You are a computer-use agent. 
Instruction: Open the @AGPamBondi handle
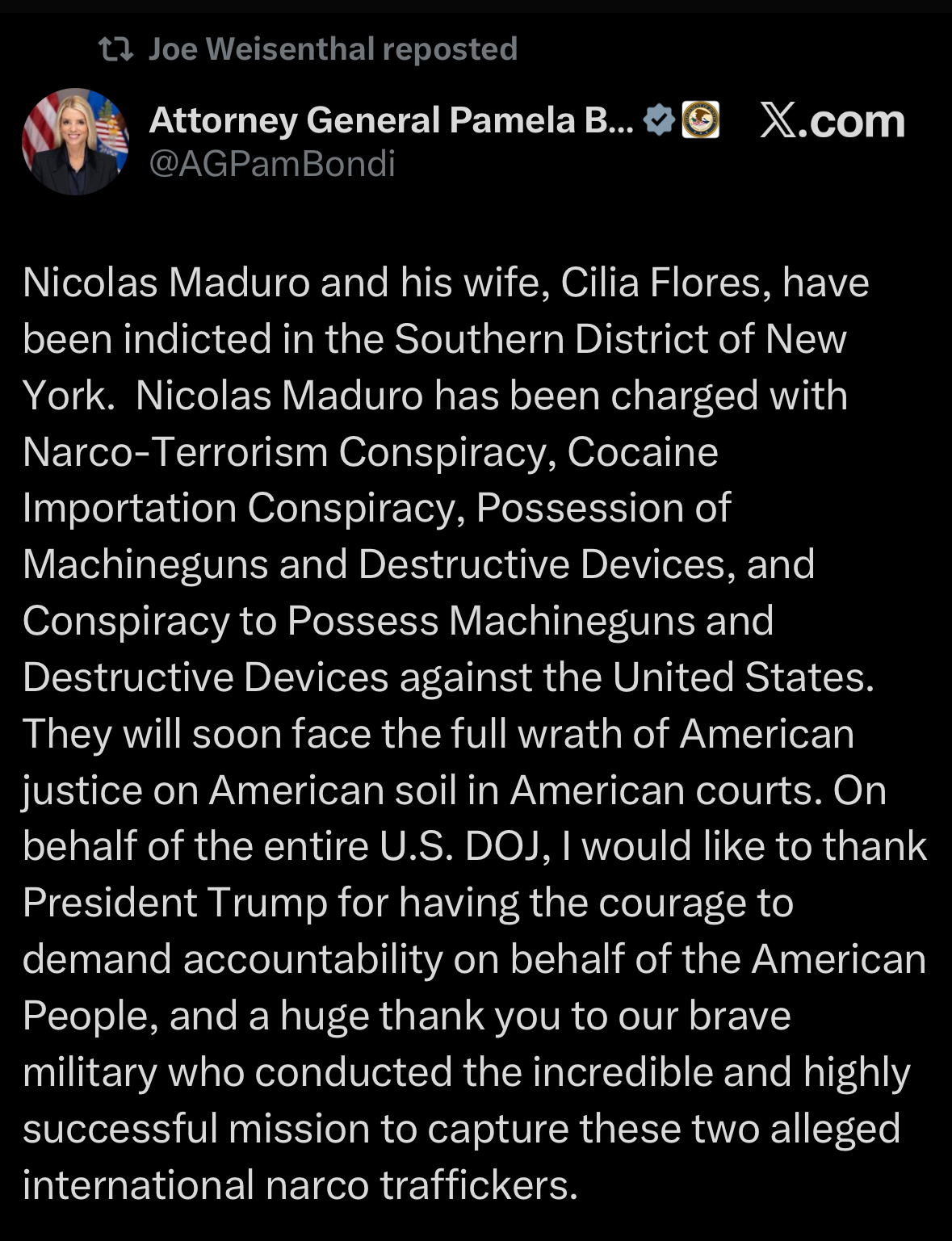pos(272,164)
